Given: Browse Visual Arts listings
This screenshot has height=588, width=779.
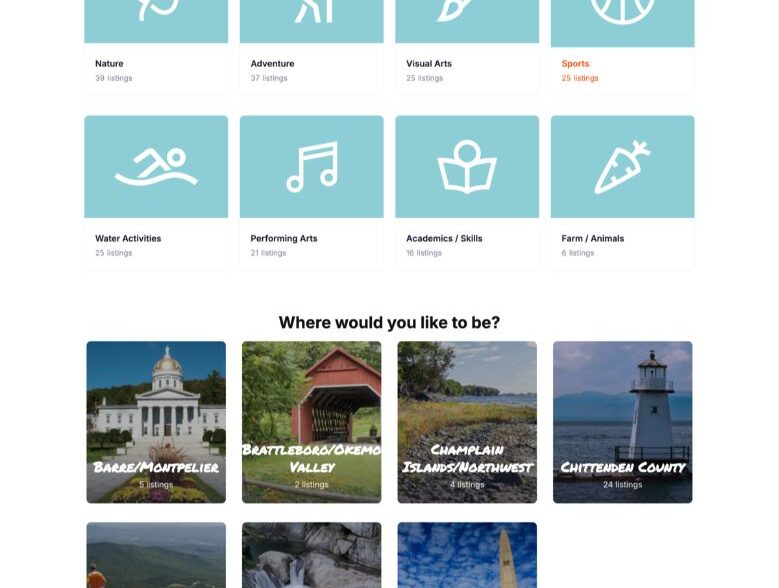Looking at the screenshot, I should click(467, 63).
